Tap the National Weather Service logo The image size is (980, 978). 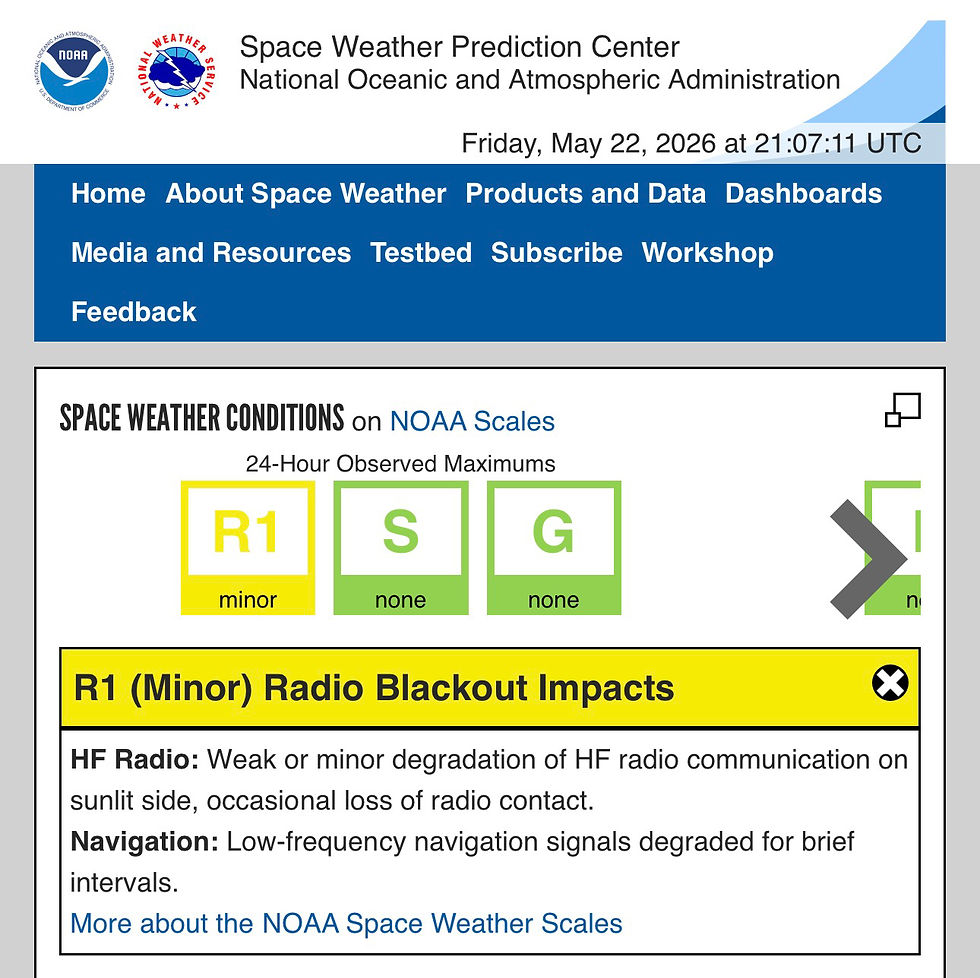tap(178, 71)
